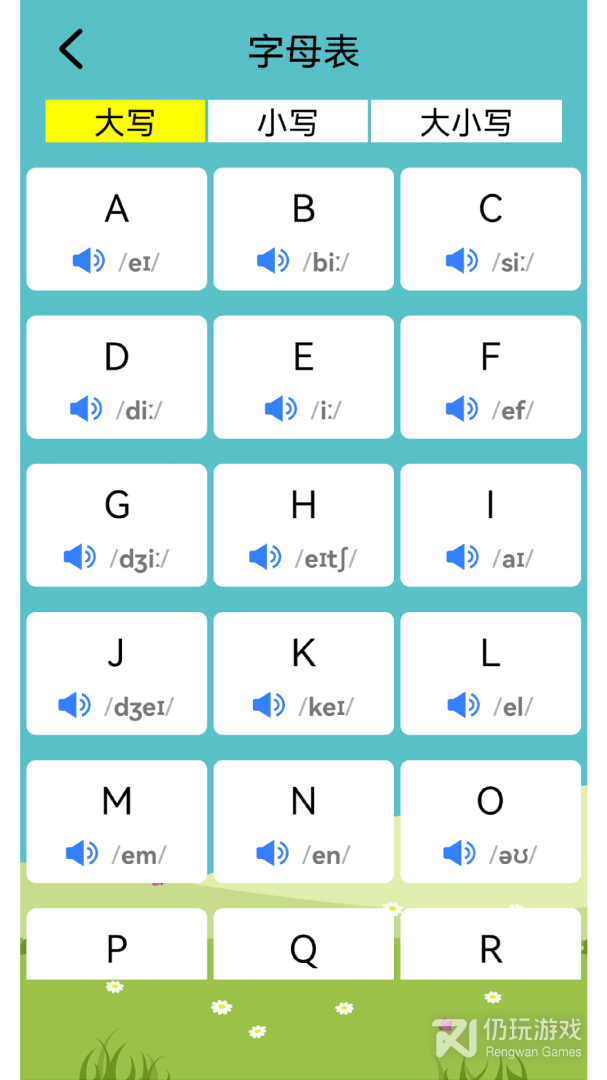
Task: Select the letter K card
Action: click(x=303, y=673)
